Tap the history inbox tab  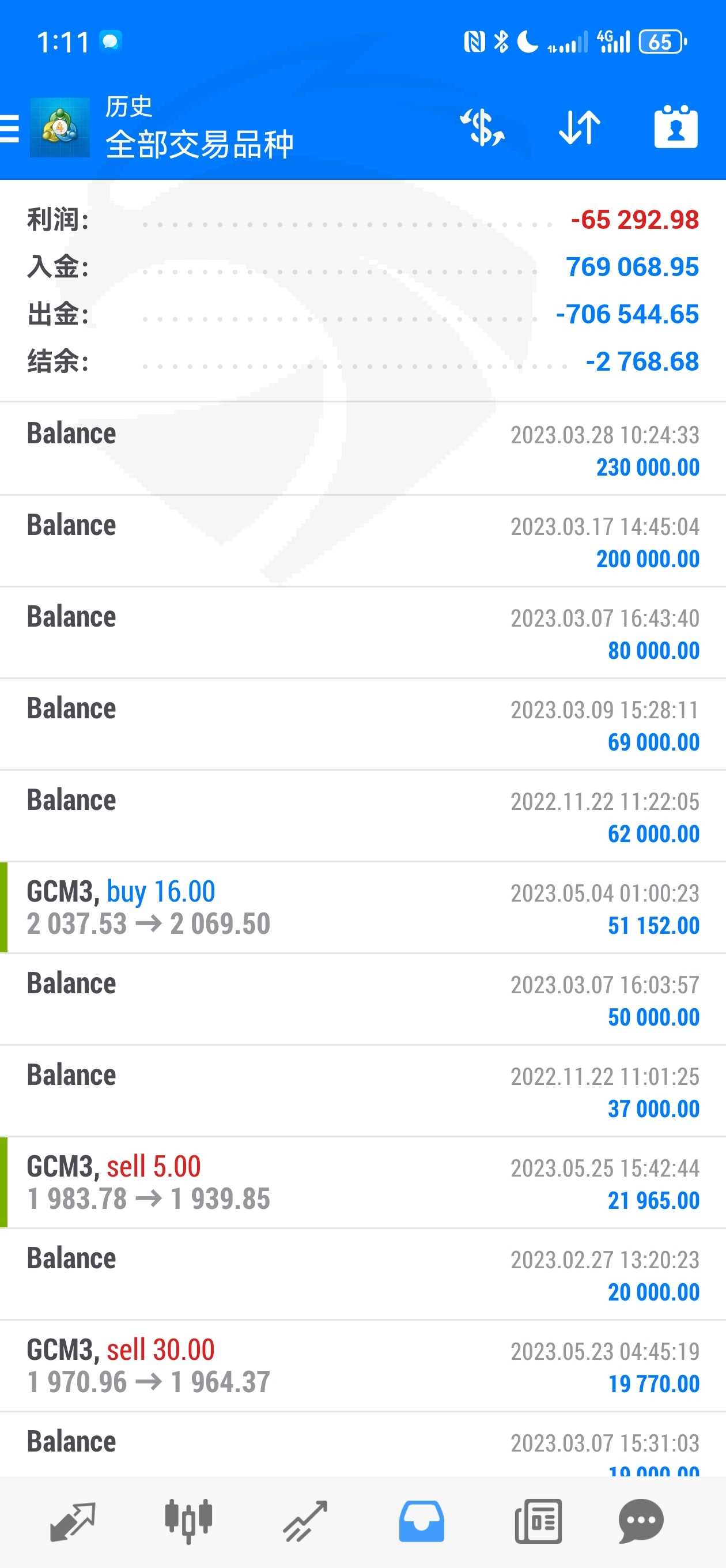tap(422, 1521)
